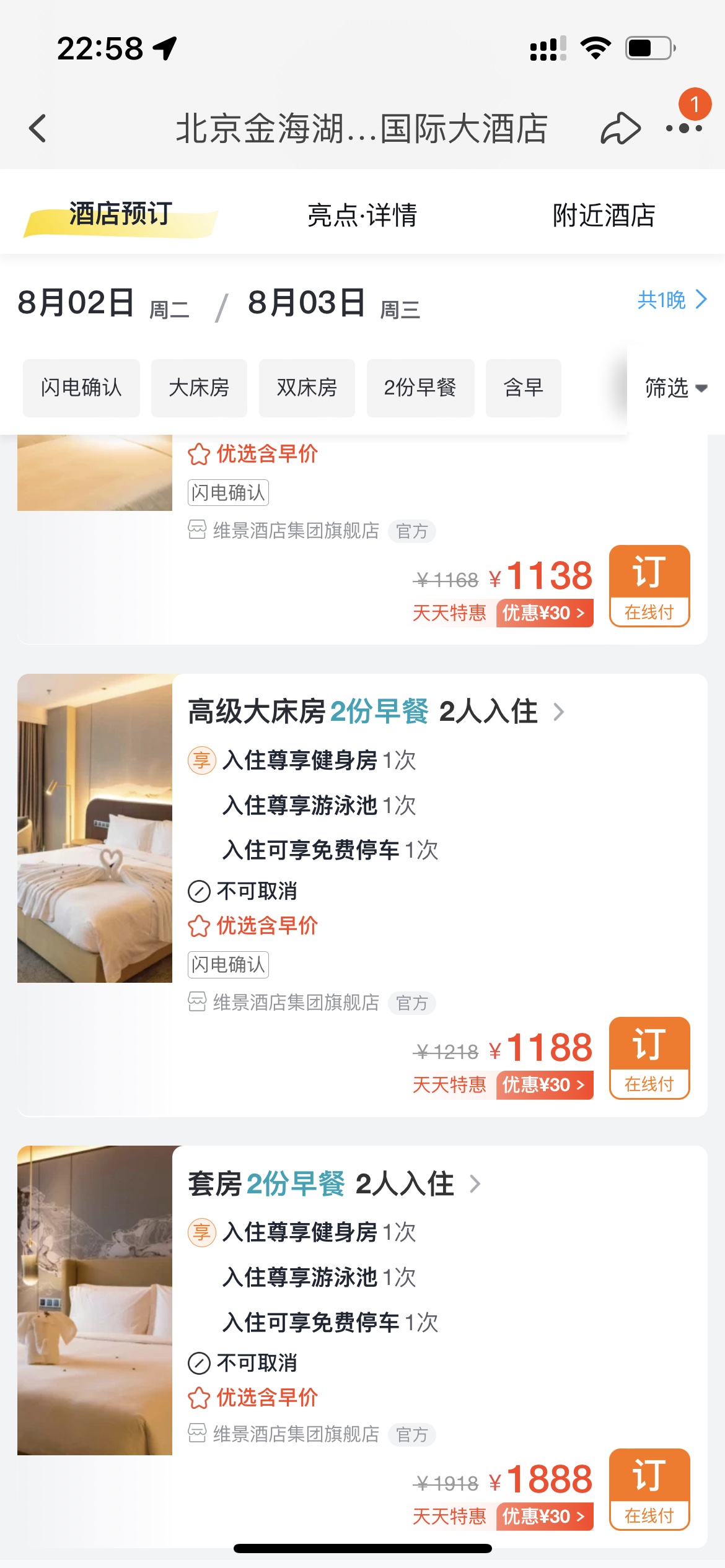Open the three-dot more menu
This screenshot has height=1568, width=725.
click(683, 129)
